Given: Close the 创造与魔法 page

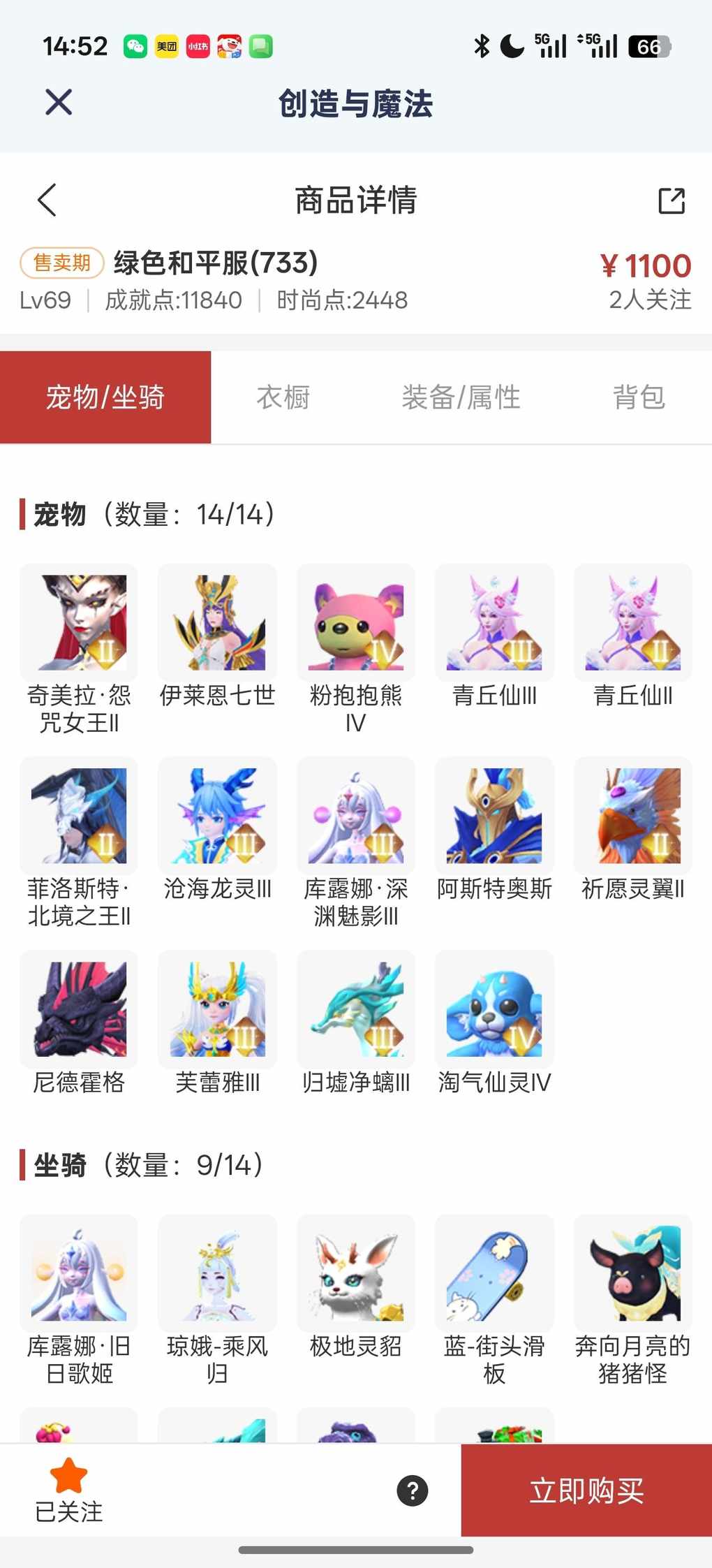Looking at the screenshot, I should (59, 102).
